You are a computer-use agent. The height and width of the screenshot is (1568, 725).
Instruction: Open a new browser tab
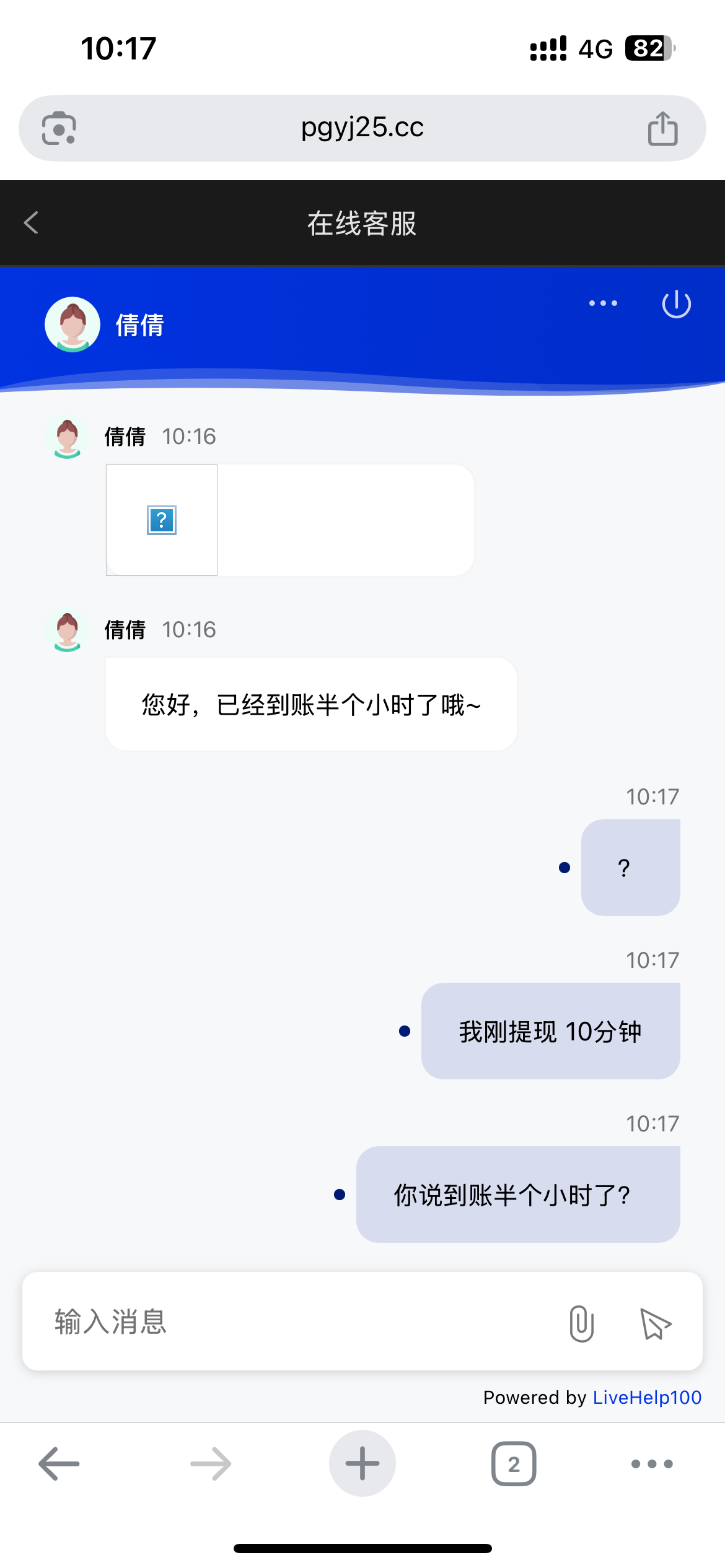point(362,1464)
